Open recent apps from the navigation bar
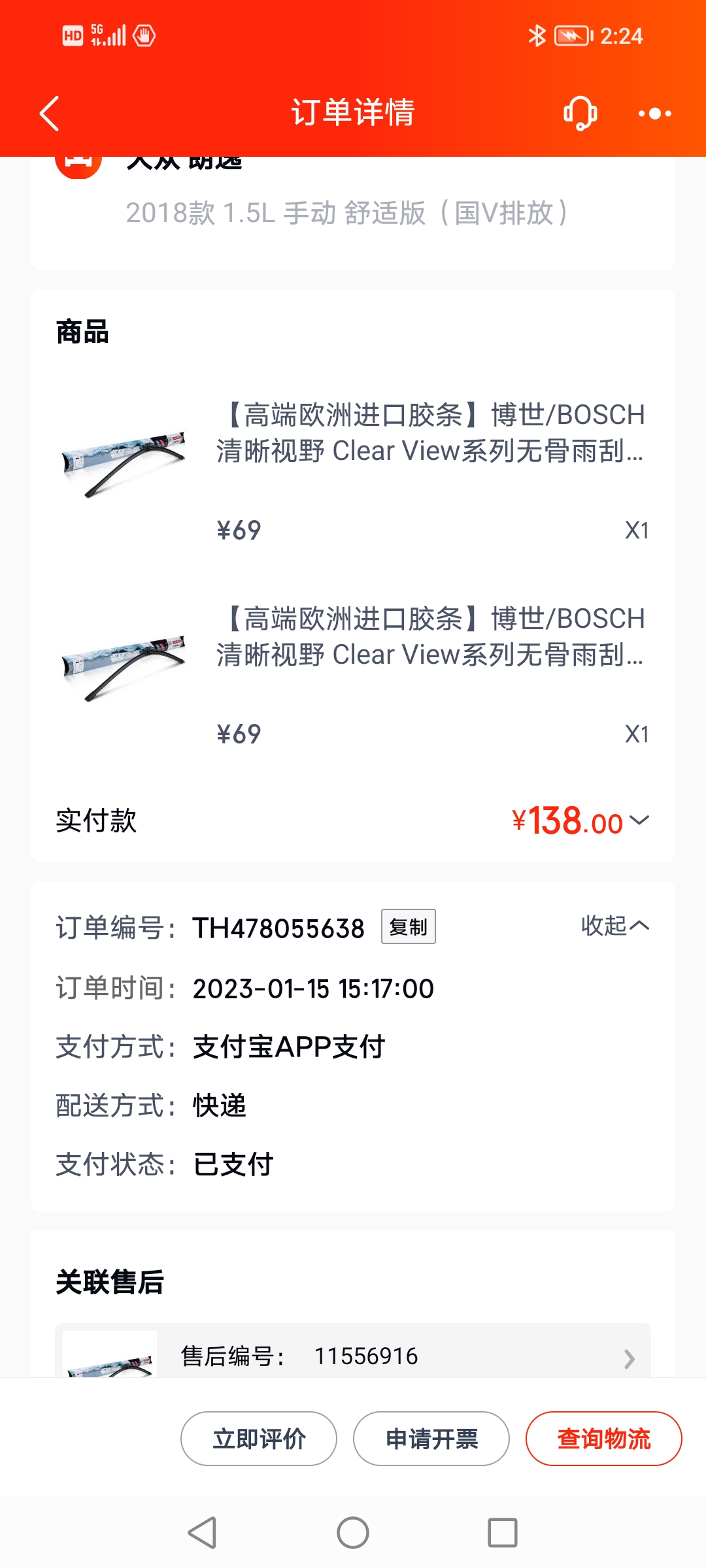The image size is (706, 1568). coord(503,1533)
